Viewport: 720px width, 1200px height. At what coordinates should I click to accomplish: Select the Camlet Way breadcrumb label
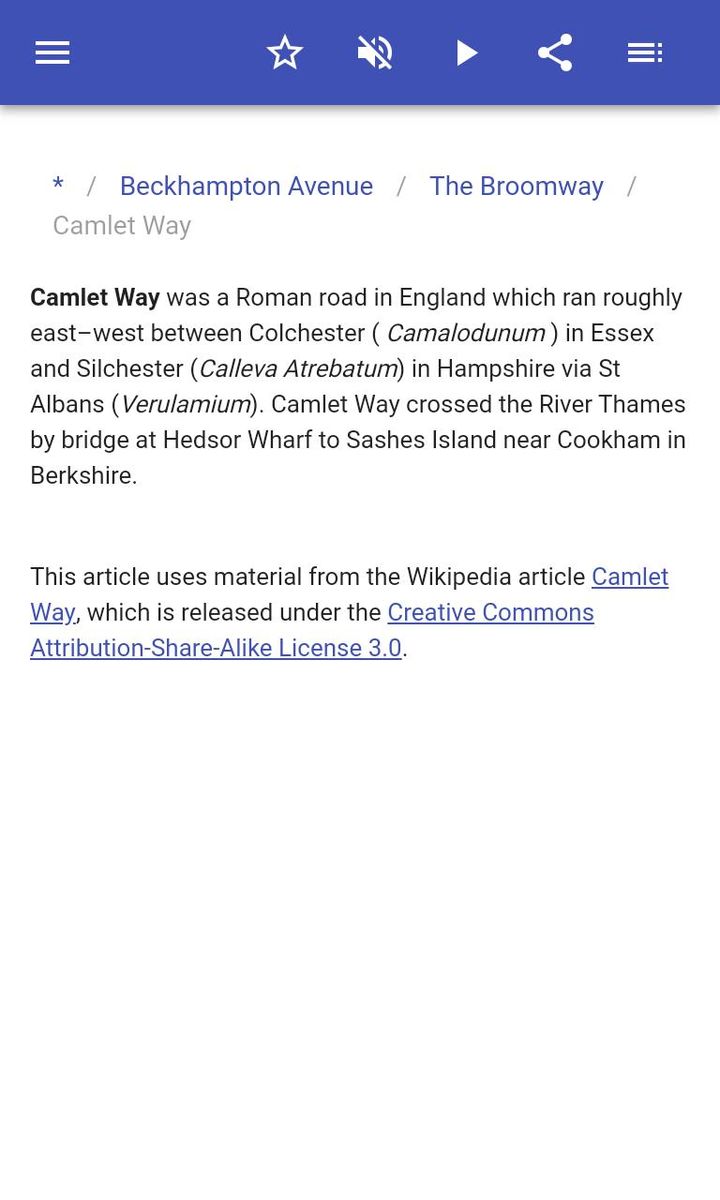pyautogui.click(x=122, y=225)
